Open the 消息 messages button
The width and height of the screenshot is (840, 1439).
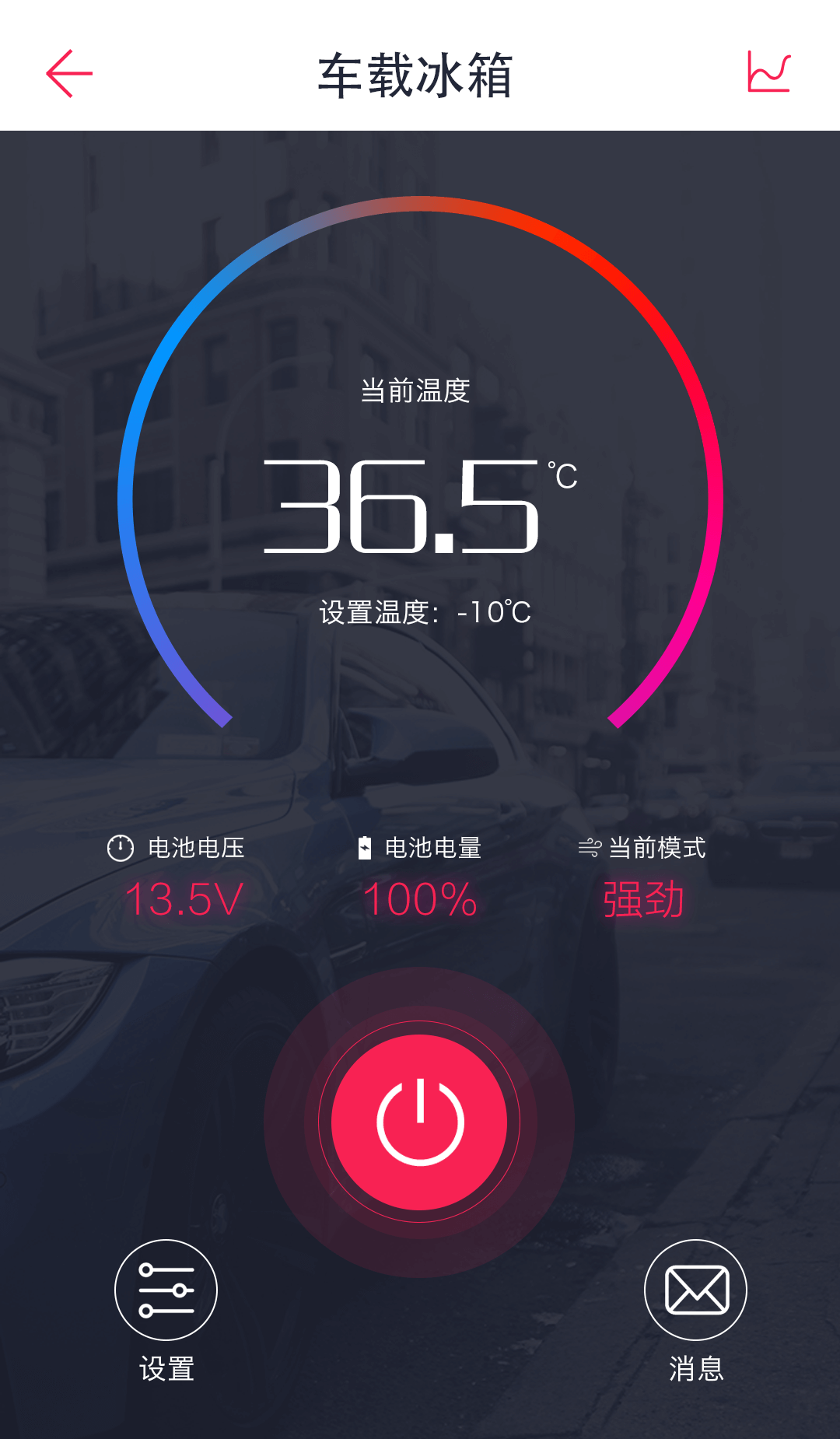(x=695, y=1290)
